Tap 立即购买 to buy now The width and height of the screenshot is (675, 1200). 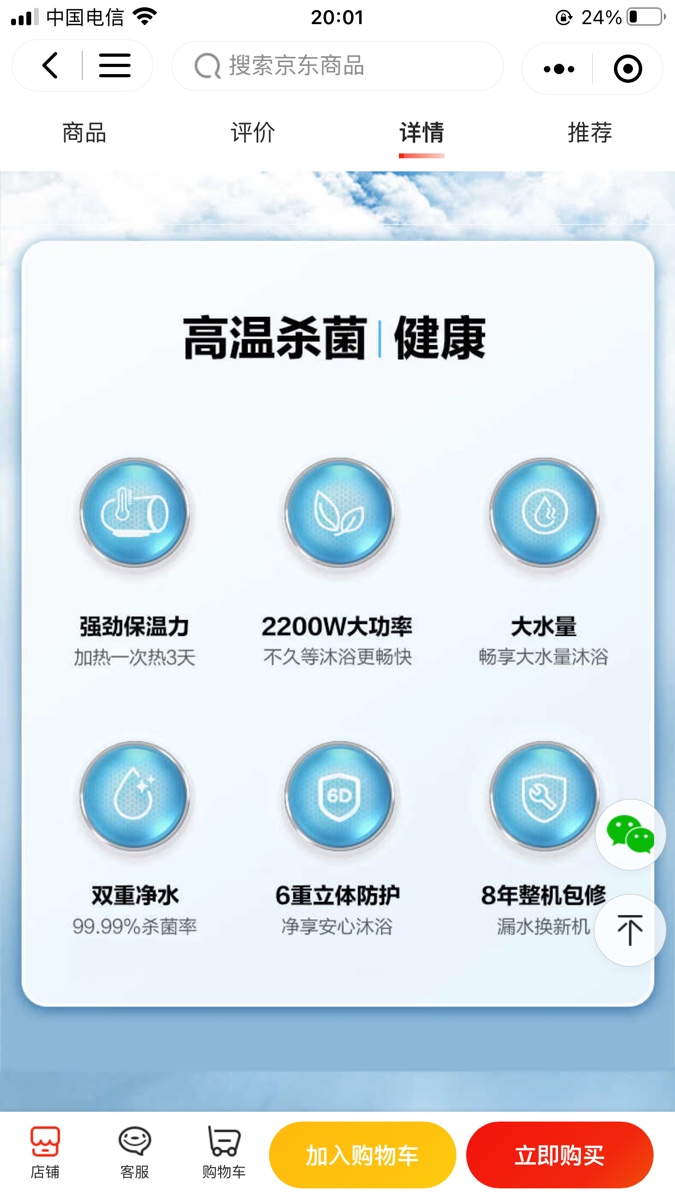coord(559,1156)
